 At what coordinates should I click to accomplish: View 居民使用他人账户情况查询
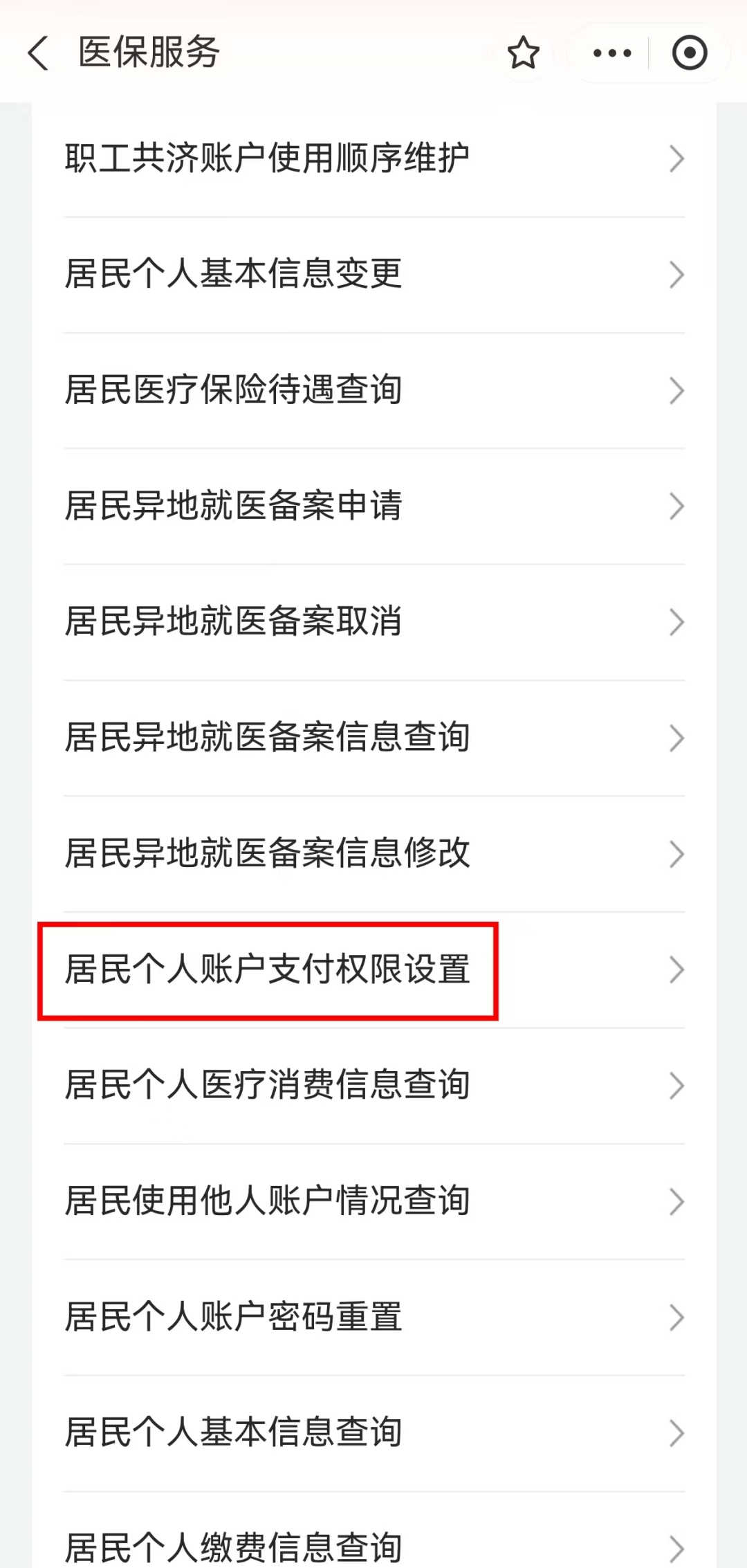[x=373, y=1201]
